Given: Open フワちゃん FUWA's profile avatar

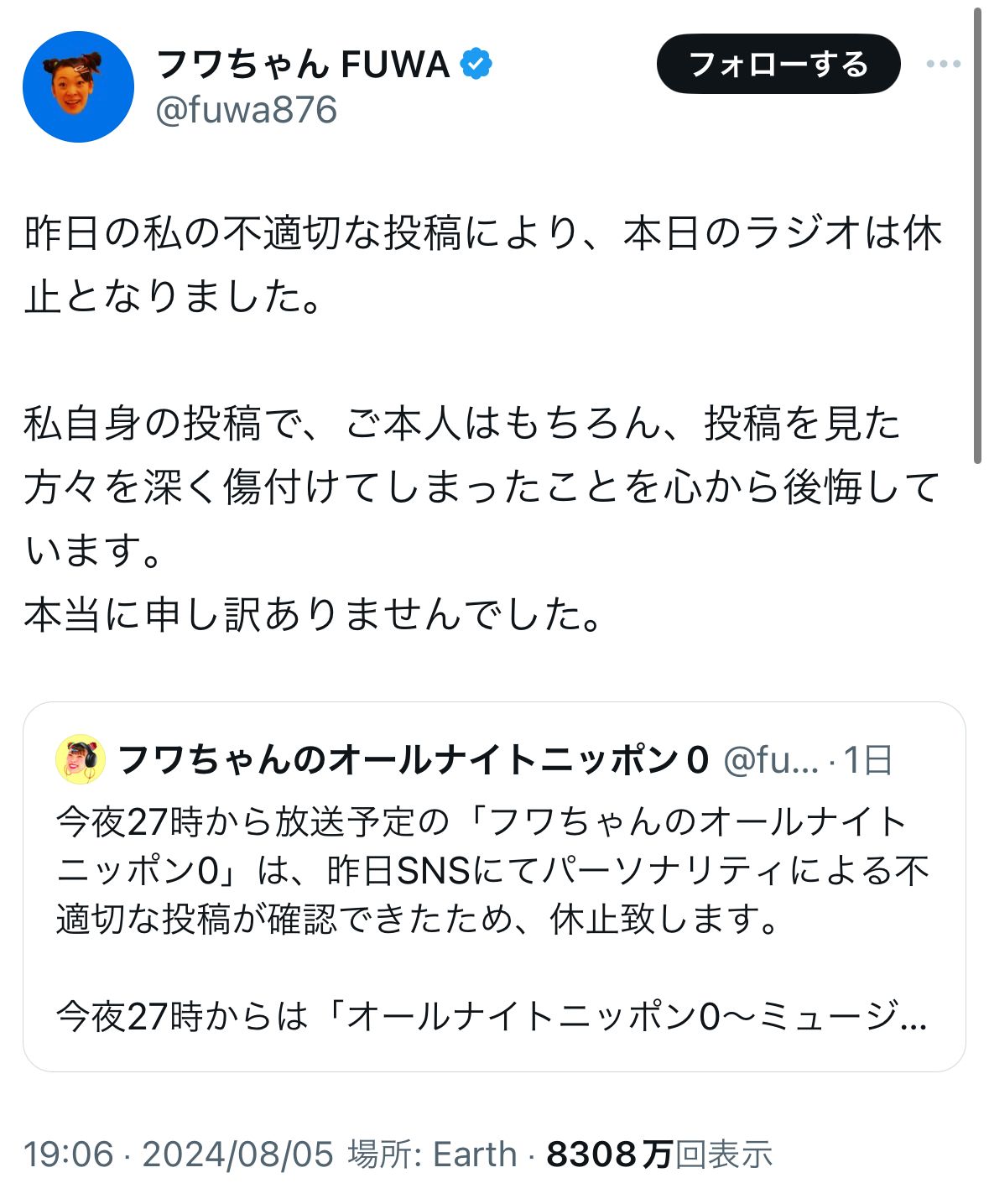Looking at the screenshot, I should pyautogui.click(x=78, y=86).
